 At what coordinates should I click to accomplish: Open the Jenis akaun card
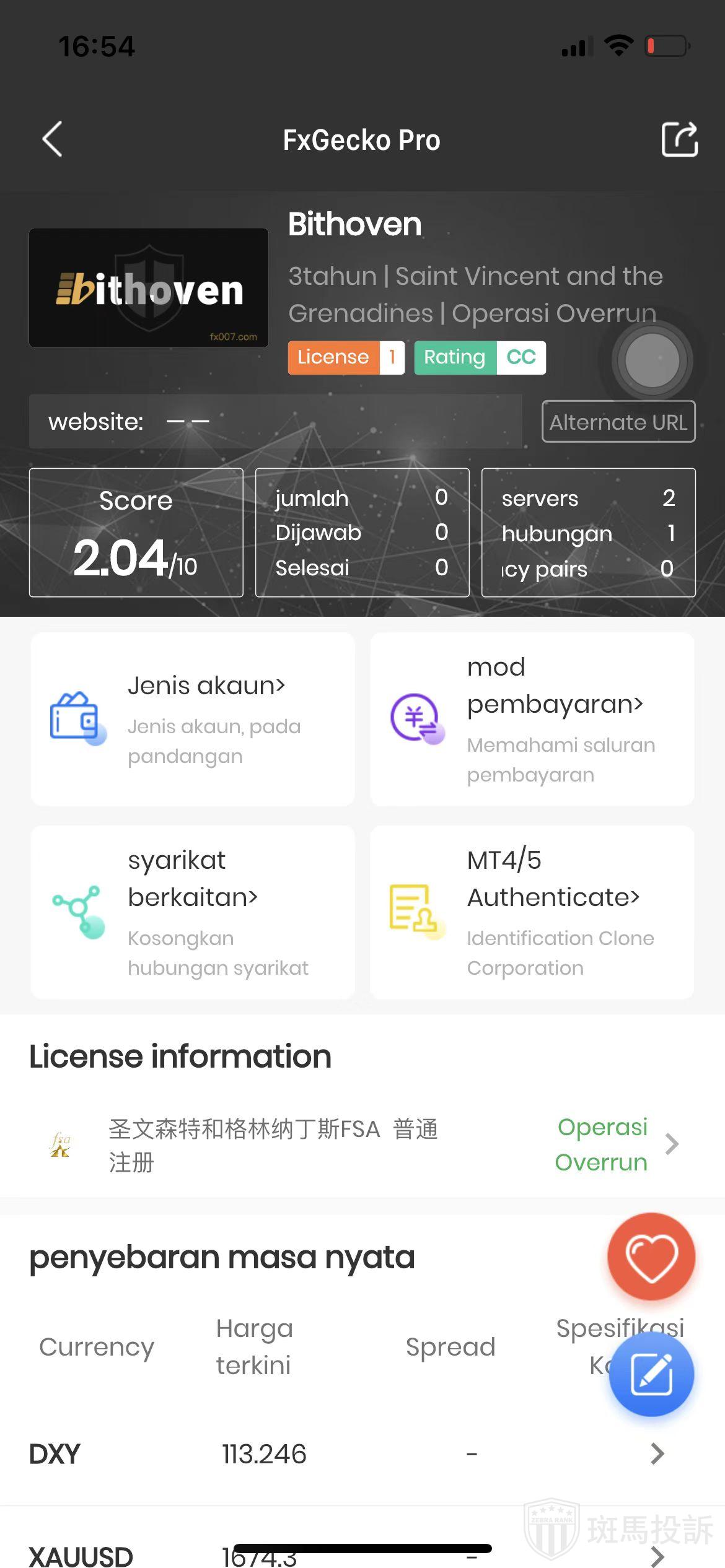click(193, 719)
